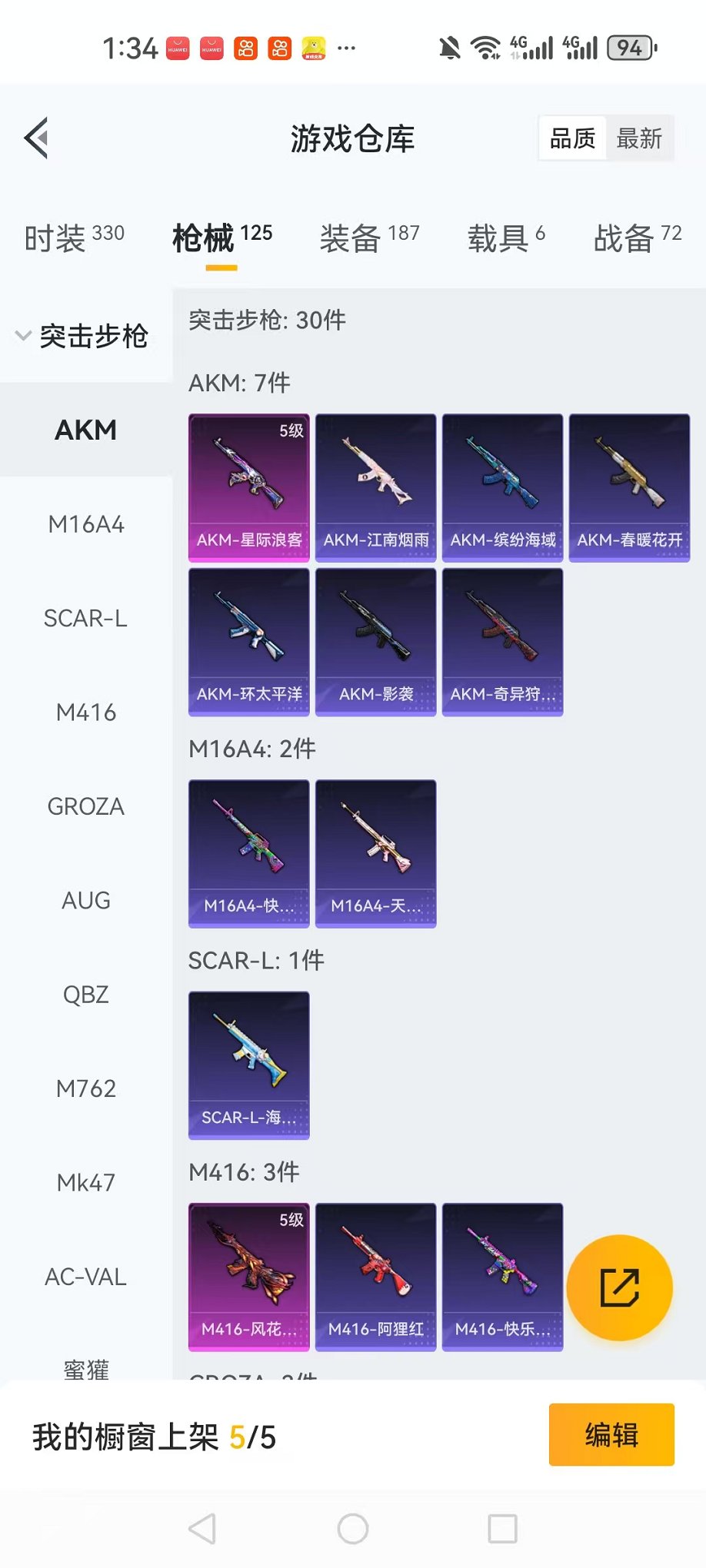Screen dimensions: 706x1568
Task: Switch to the 载具 tab
Action: [x=506, y=238]
